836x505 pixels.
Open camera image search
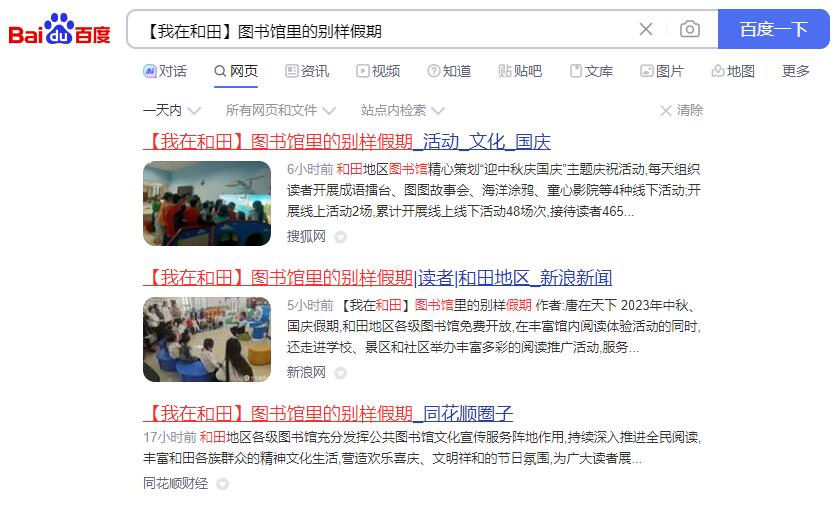[689, 29]
